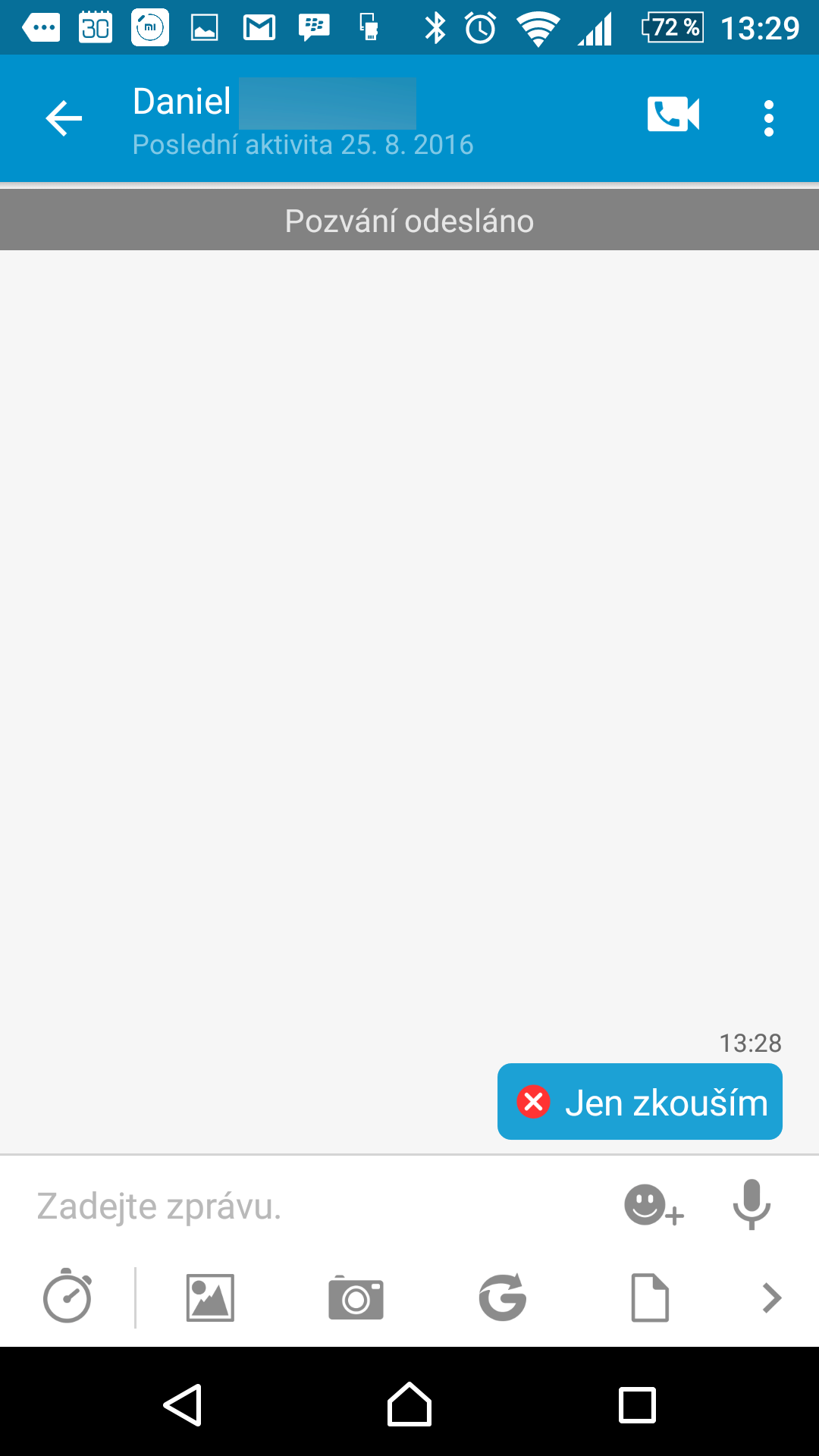The width and height of the screenshot is (819, 1456).
Task: Open the G search attachment icon
Action: pyautogui.click(x=502, y=1297)
